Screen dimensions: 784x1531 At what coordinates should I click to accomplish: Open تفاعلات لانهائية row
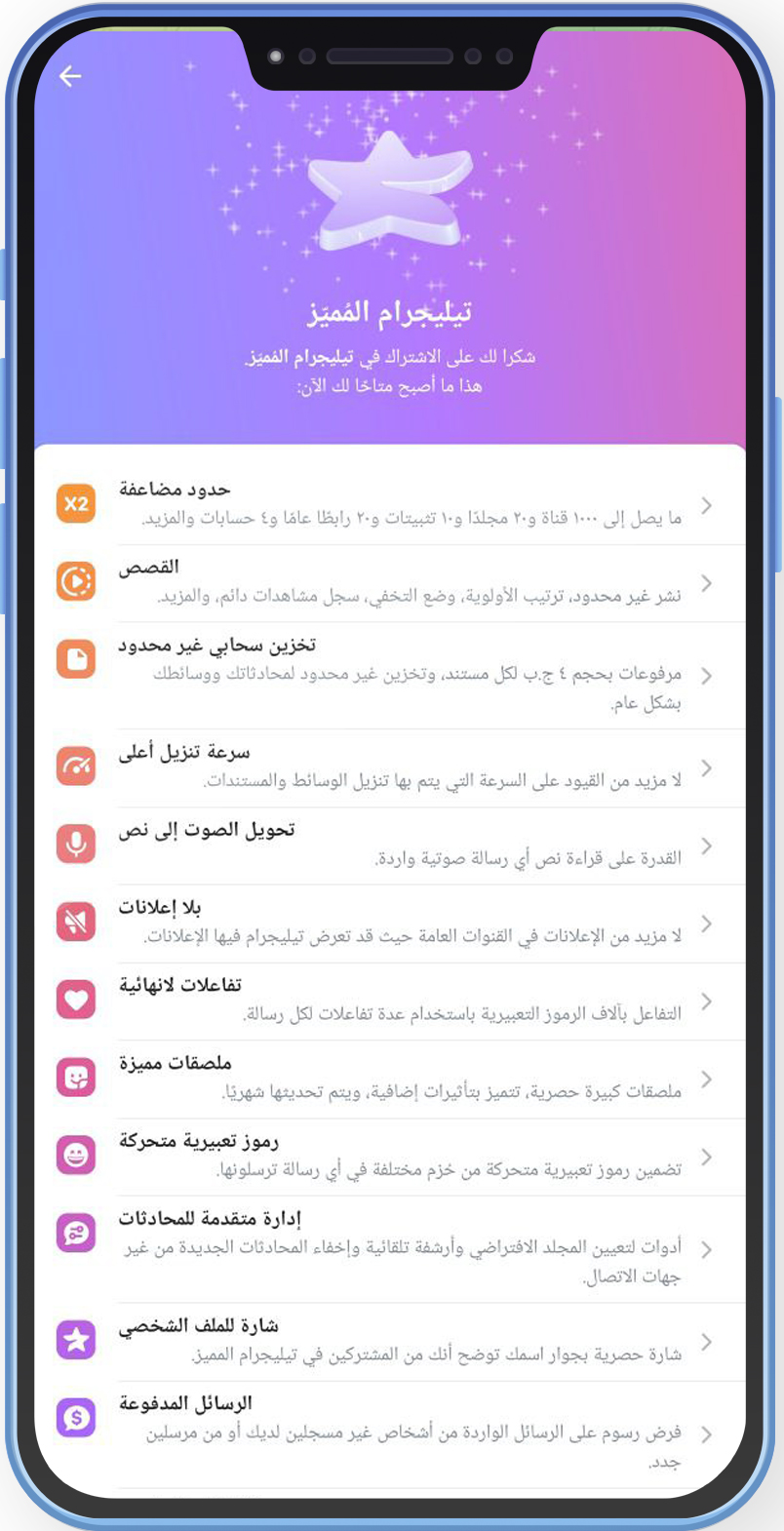point(390,1001)
